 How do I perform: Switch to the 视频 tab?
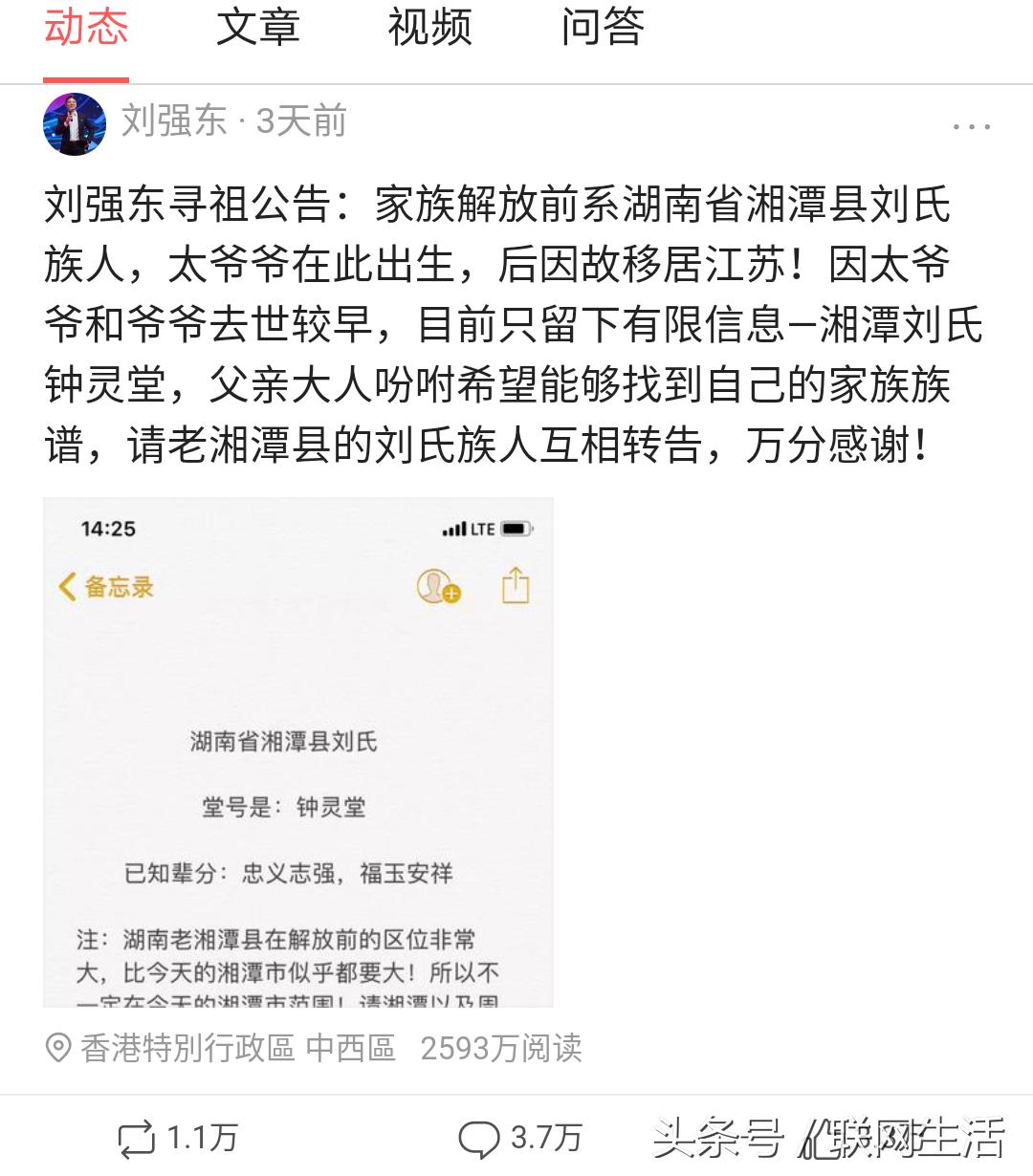click(429, 28)
